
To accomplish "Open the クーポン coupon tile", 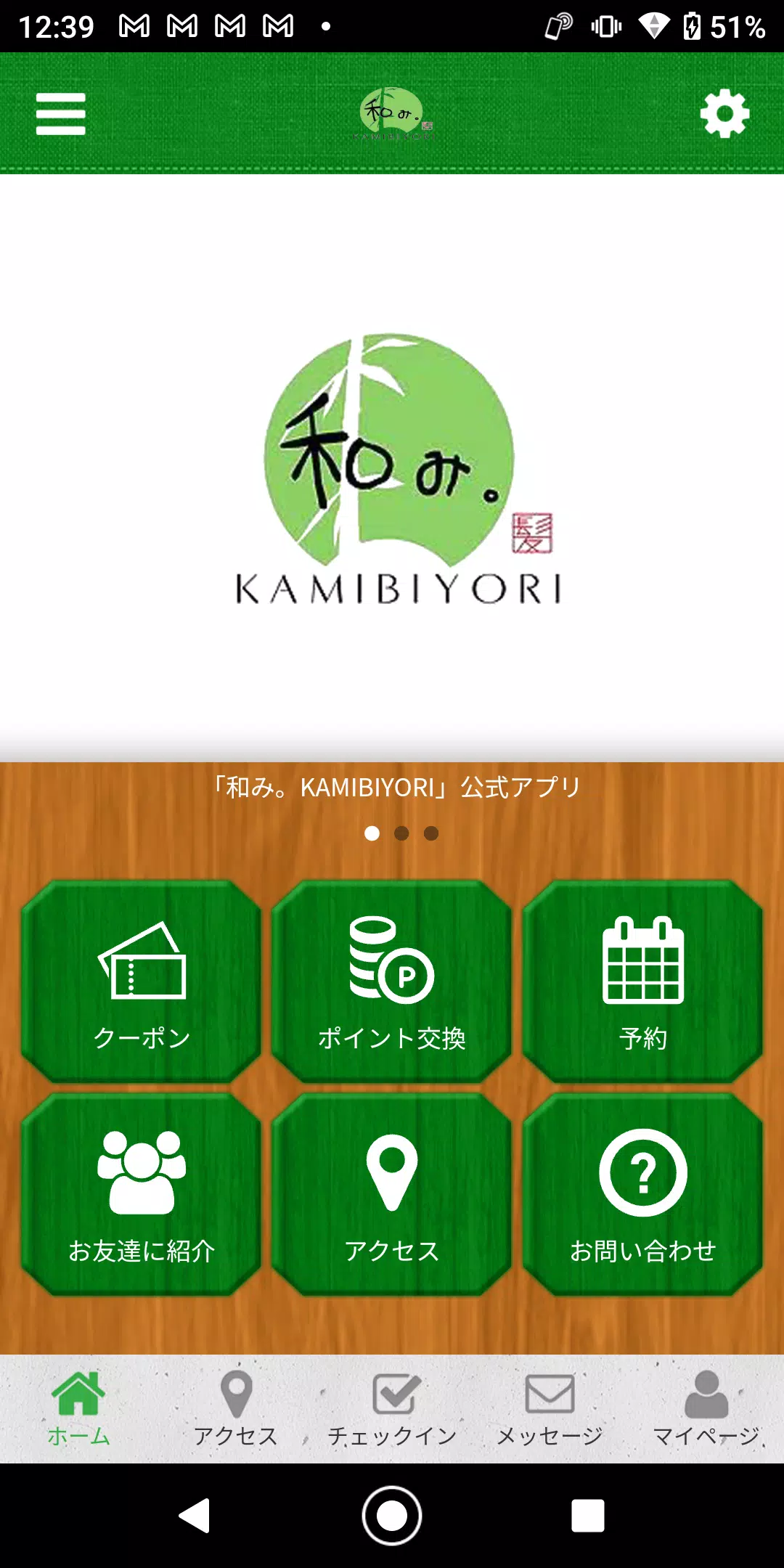I will click(142, 982).
